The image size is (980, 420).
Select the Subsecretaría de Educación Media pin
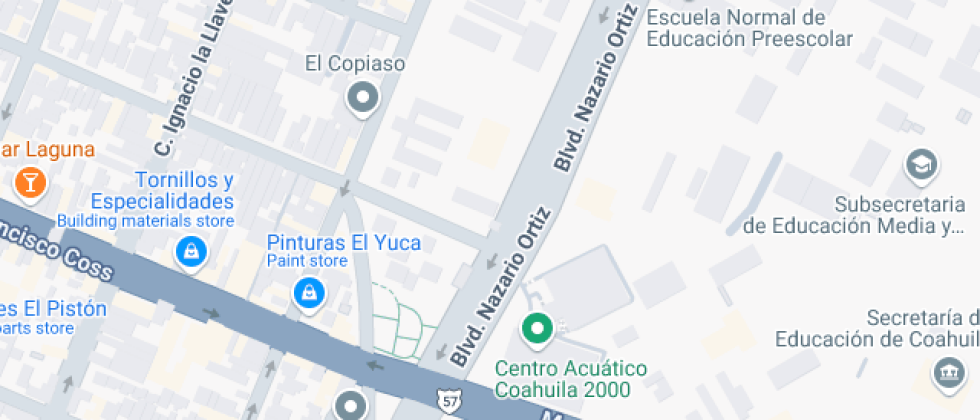click(x=920, y=164)
